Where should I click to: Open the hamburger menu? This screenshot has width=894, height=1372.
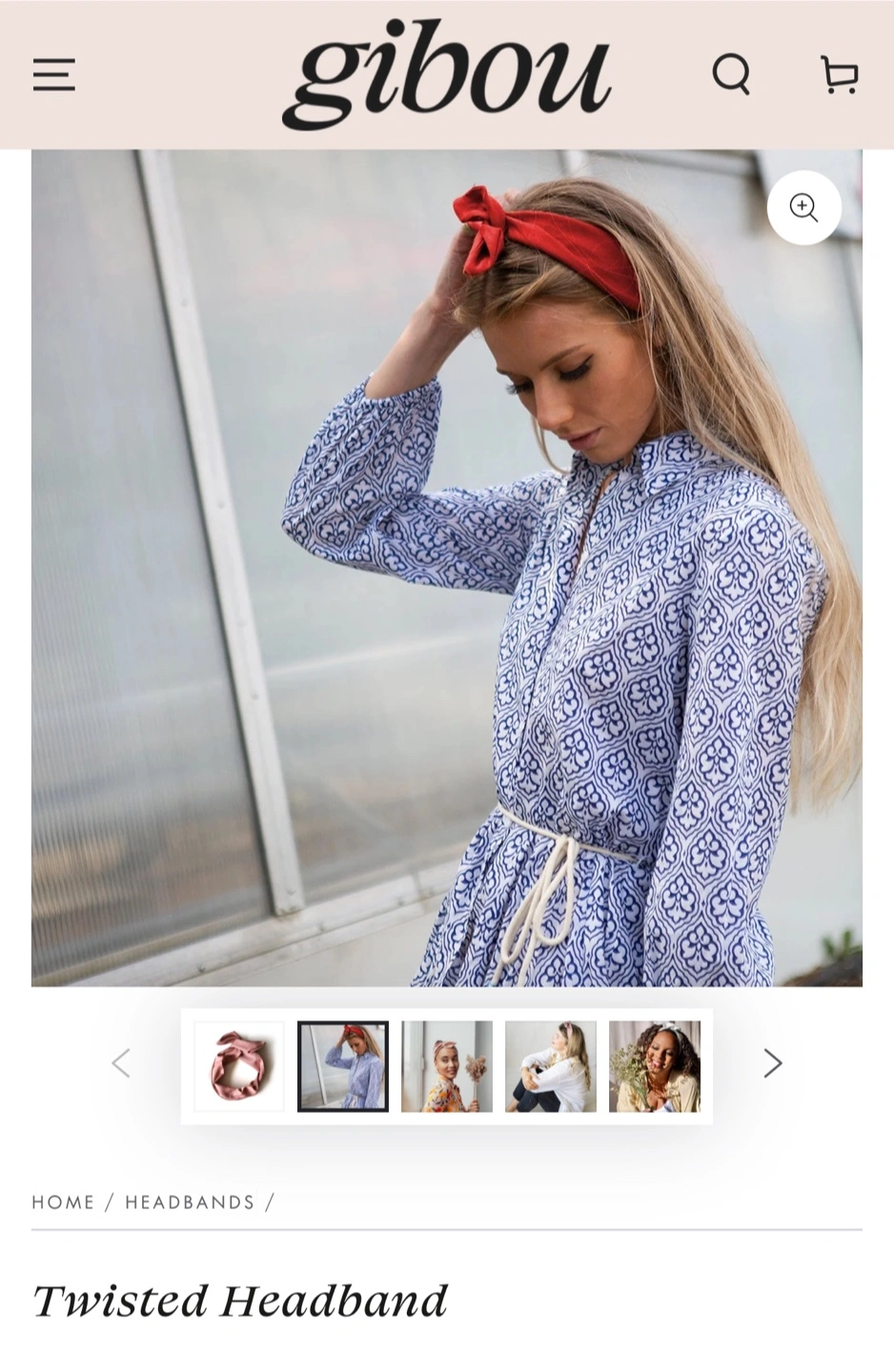coord(53,74)
